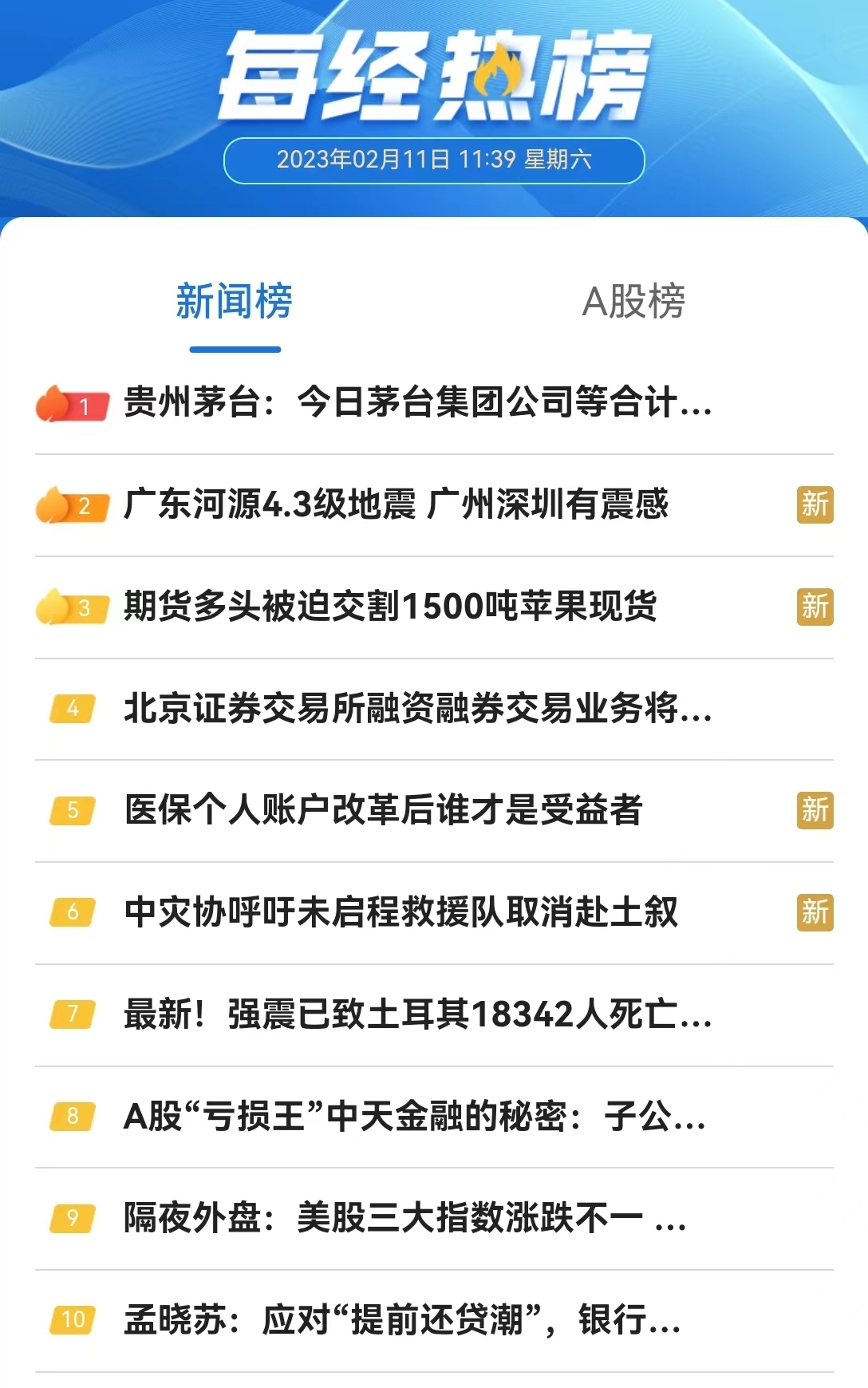Open the 广东河源4.3级地震 news story

[399, 505]
